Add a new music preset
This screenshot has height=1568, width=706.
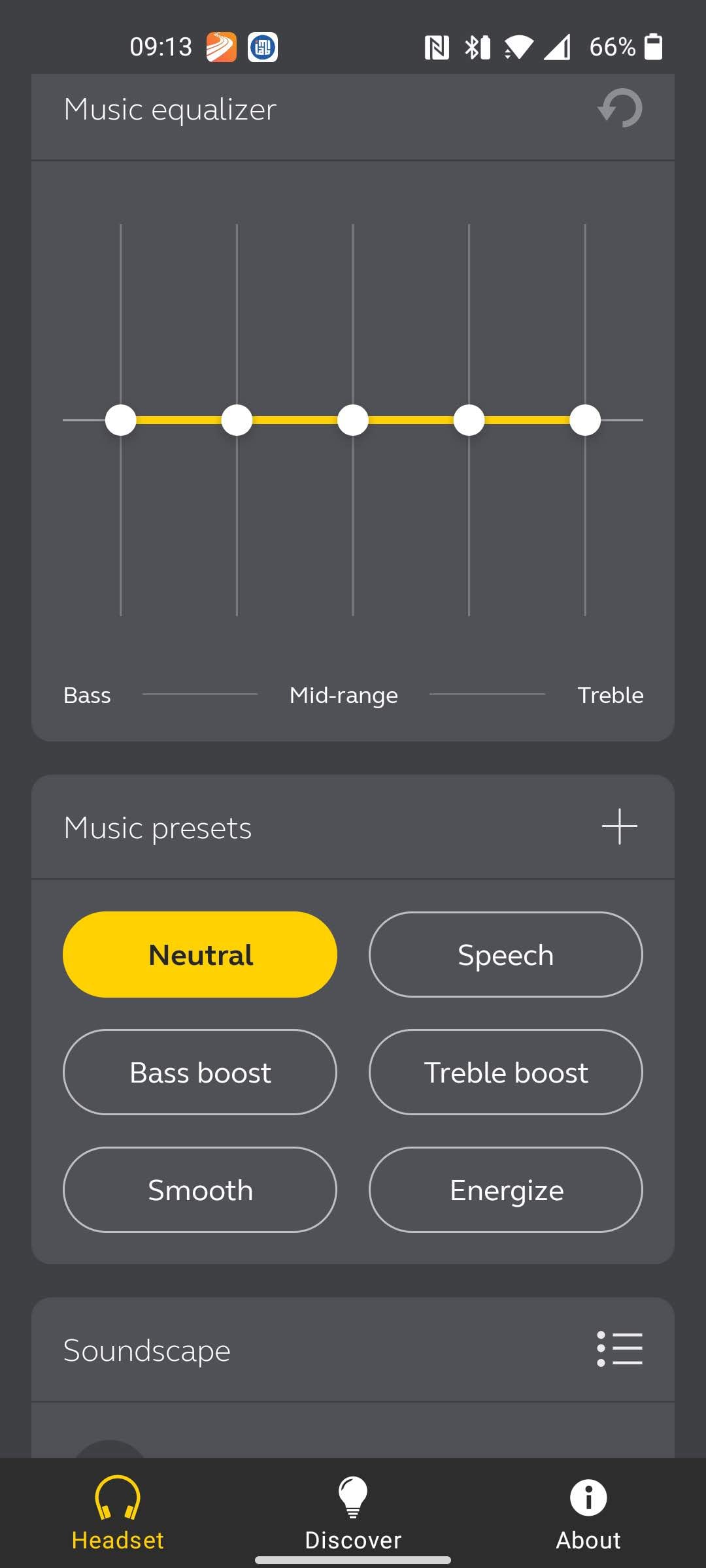(x=619, y=826)
